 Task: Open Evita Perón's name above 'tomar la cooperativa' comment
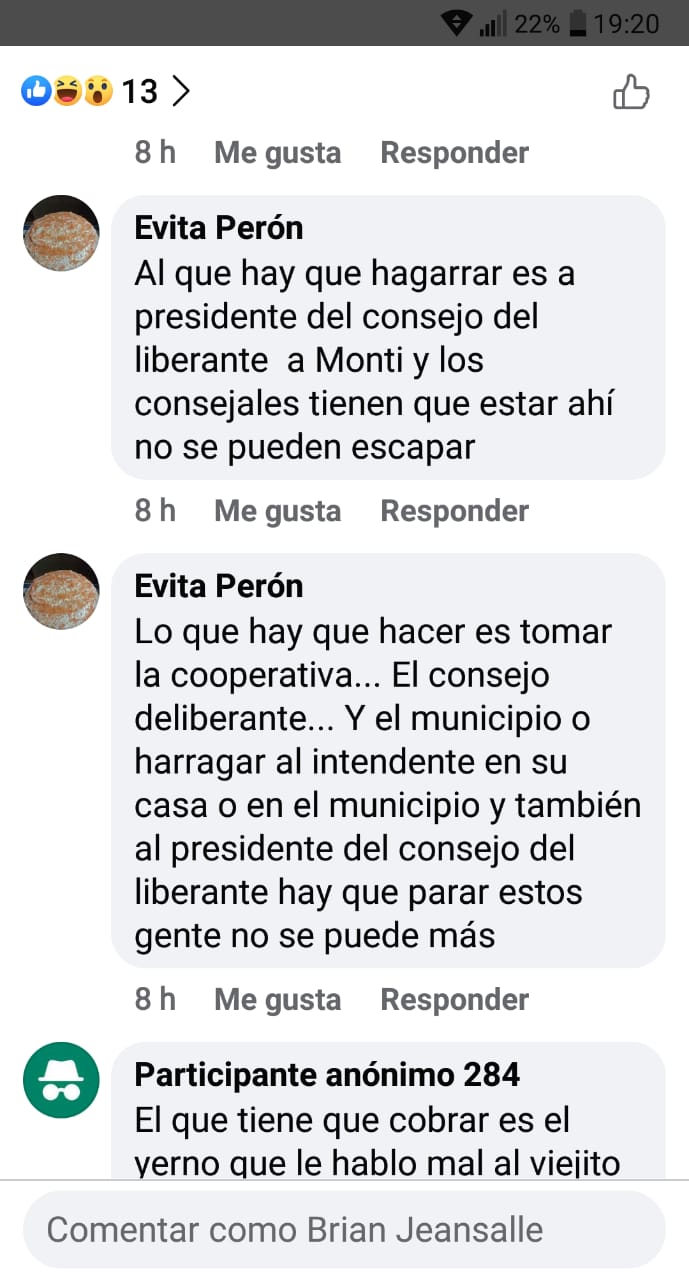pyautogui.click(x=218, y=586)
